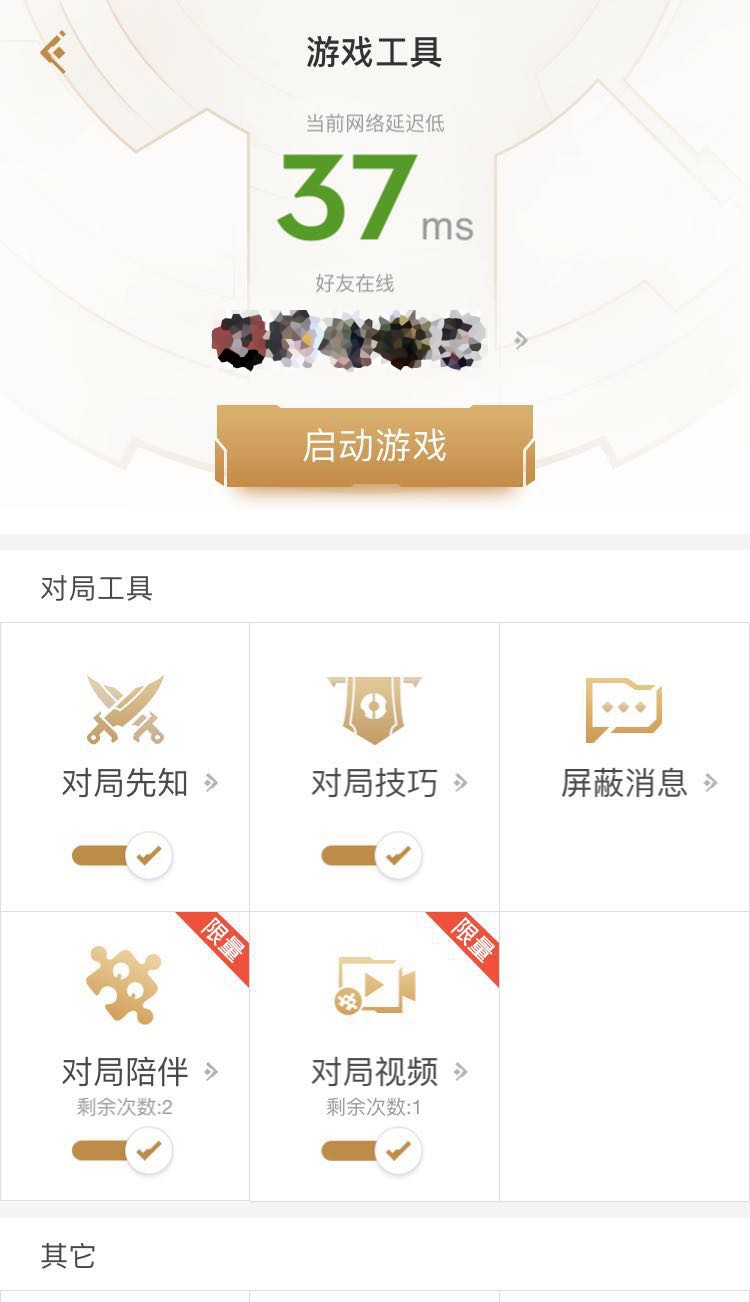Open 对局技巧 details
This screenshot has height=1302, width=750.
coord(388,782)
